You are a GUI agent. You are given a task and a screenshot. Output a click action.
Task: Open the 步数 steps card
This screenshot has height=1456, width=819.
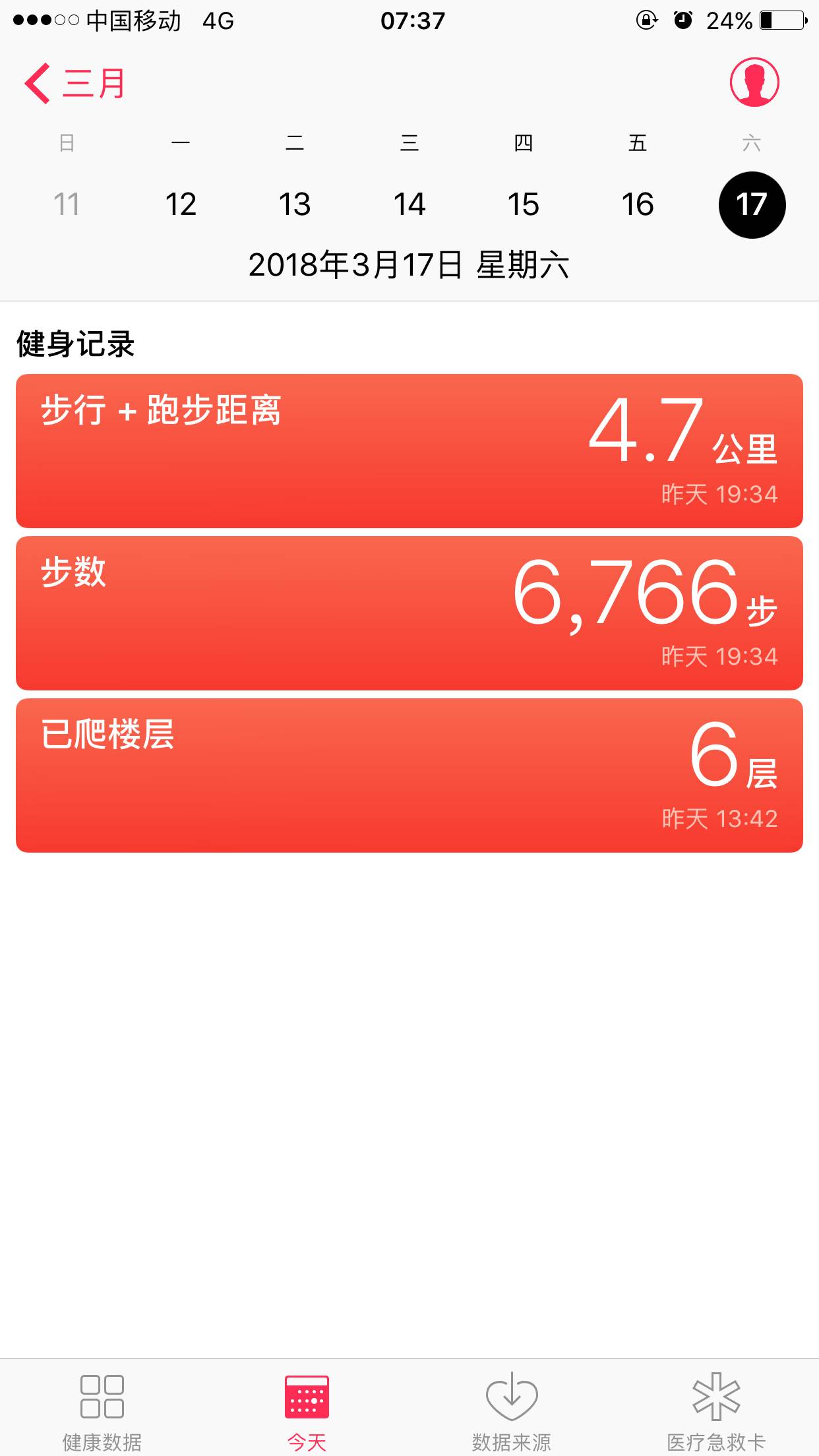[409, 613]
